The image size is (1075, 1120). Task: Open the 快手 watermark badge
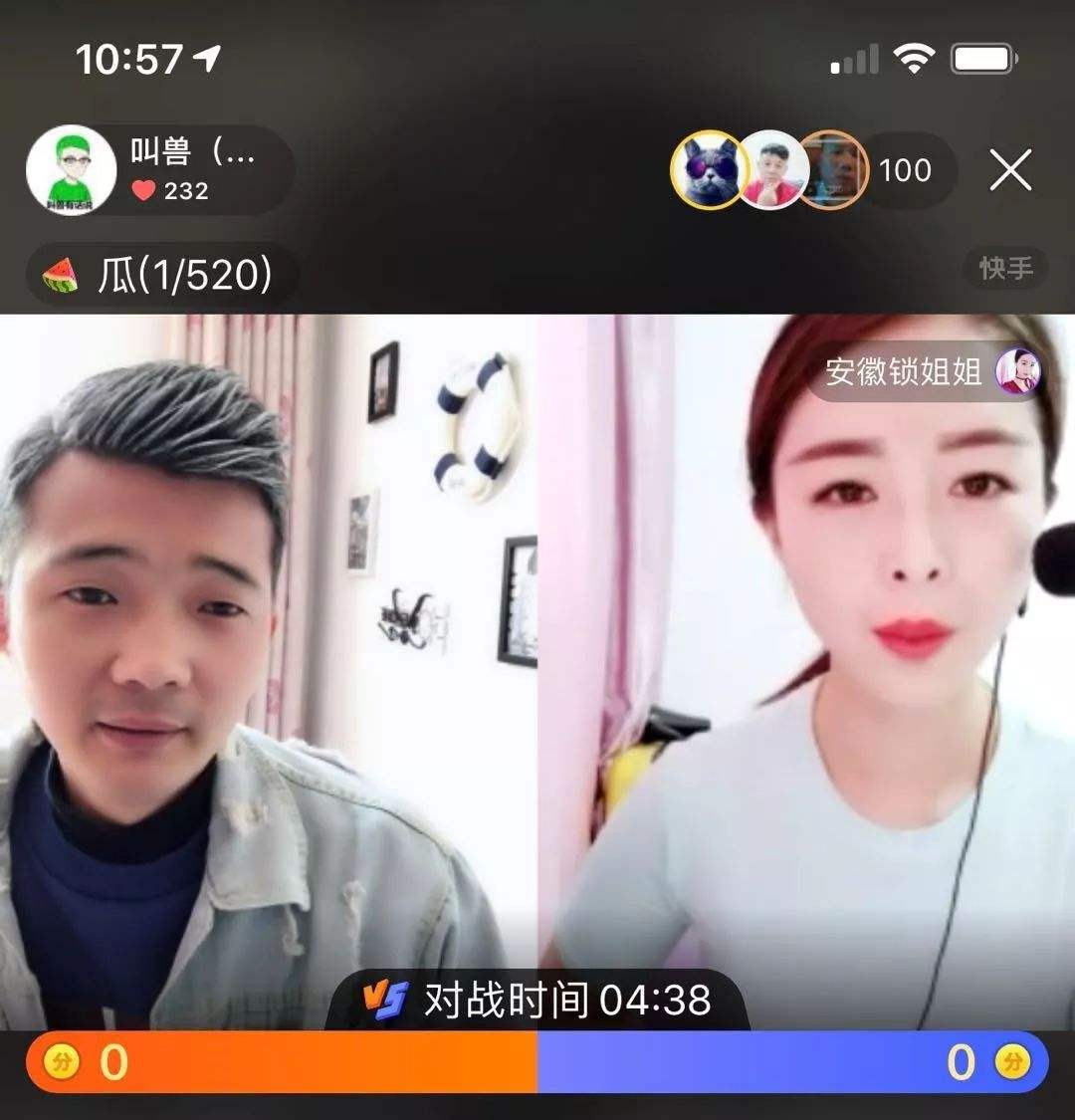(1005, 270)
